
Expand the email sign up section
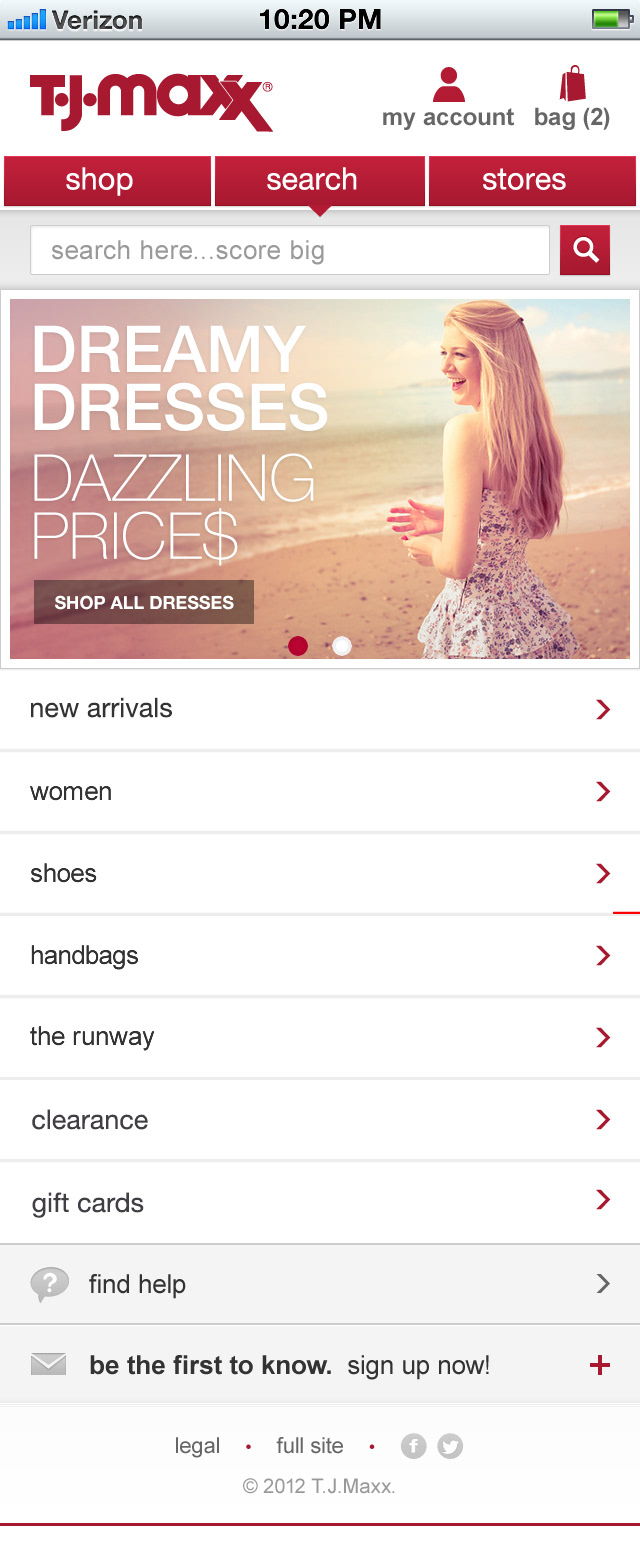(599, 1366)
